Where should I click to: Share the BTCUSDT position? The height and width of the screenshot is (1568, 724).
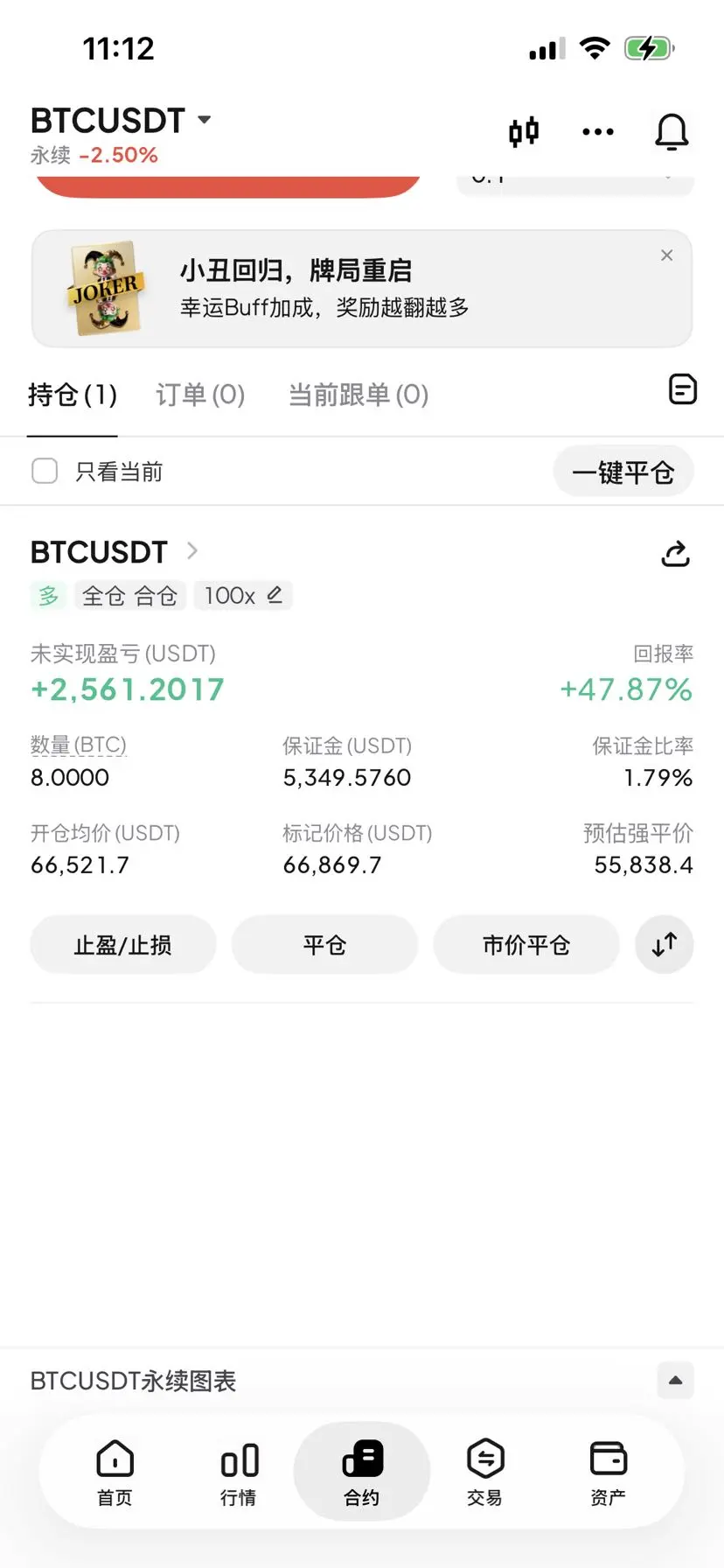click(x=675, y=553)
